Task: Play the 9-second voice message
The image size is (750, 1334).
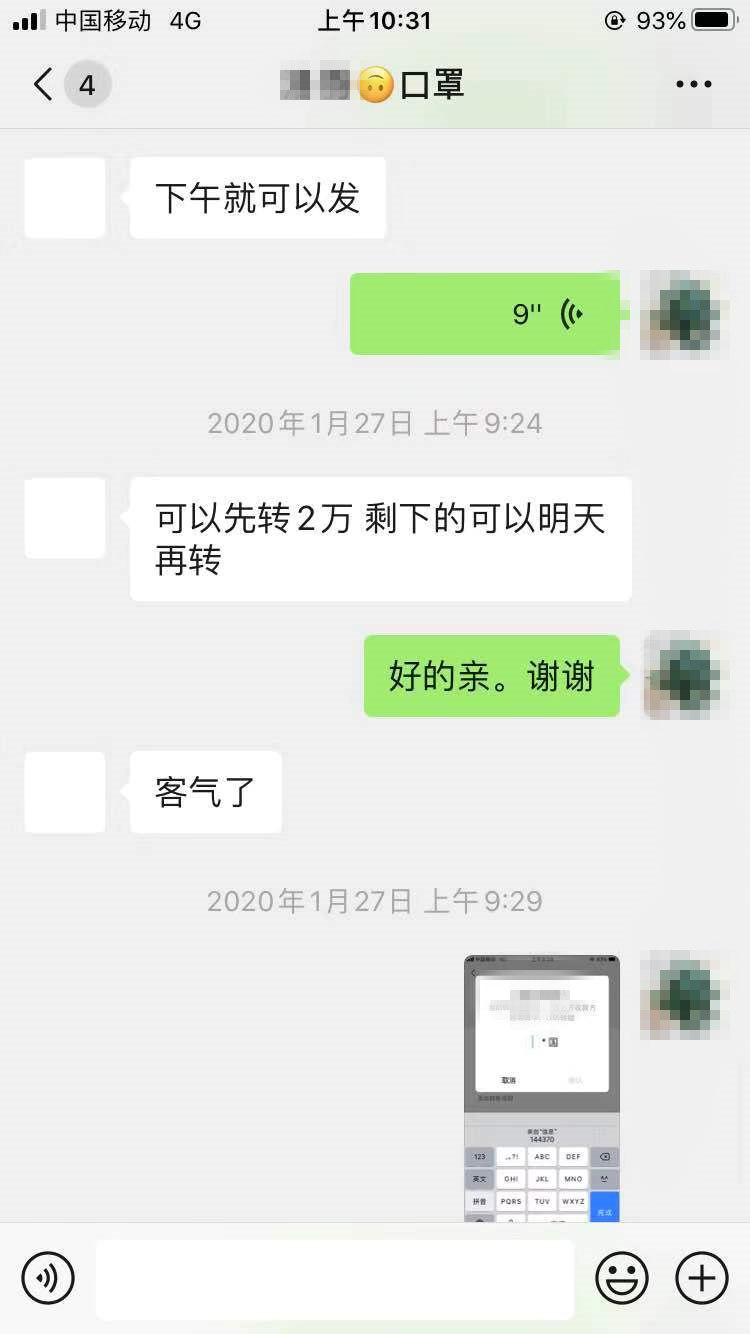Action: click(485, 314)
